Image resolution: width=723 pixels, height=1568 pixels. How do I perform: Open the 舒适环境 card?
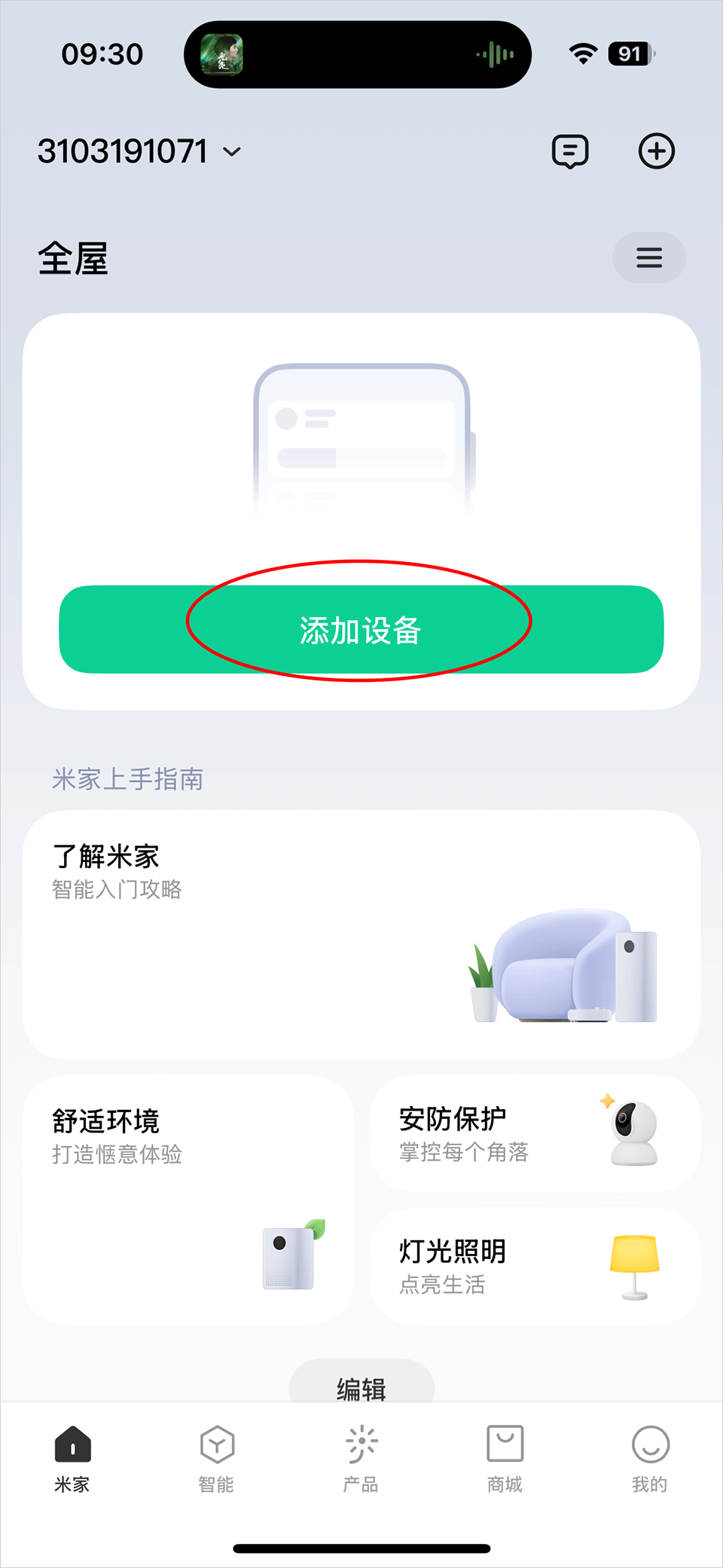coord(188,1200)
